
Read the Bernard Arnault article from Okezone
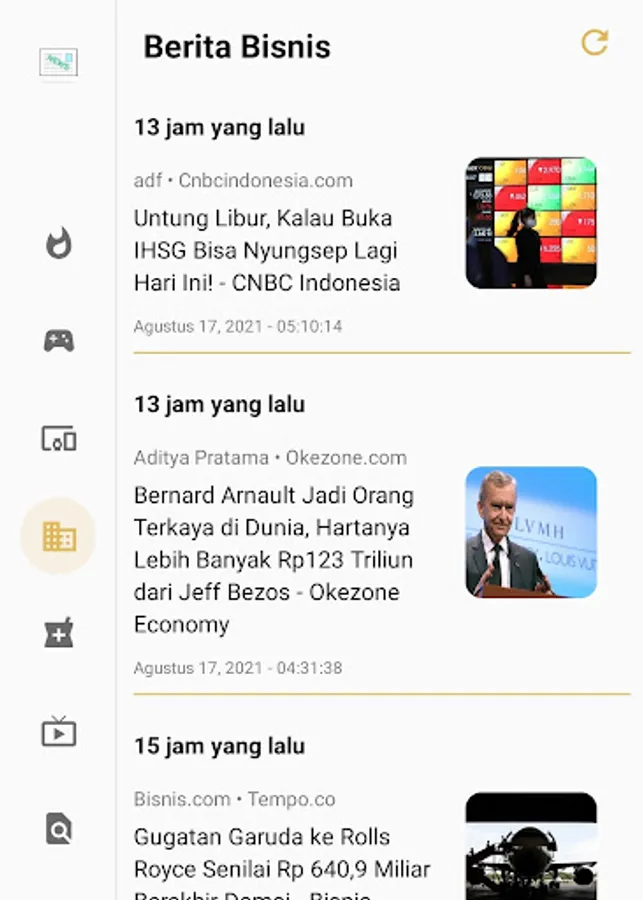(273, 559)
